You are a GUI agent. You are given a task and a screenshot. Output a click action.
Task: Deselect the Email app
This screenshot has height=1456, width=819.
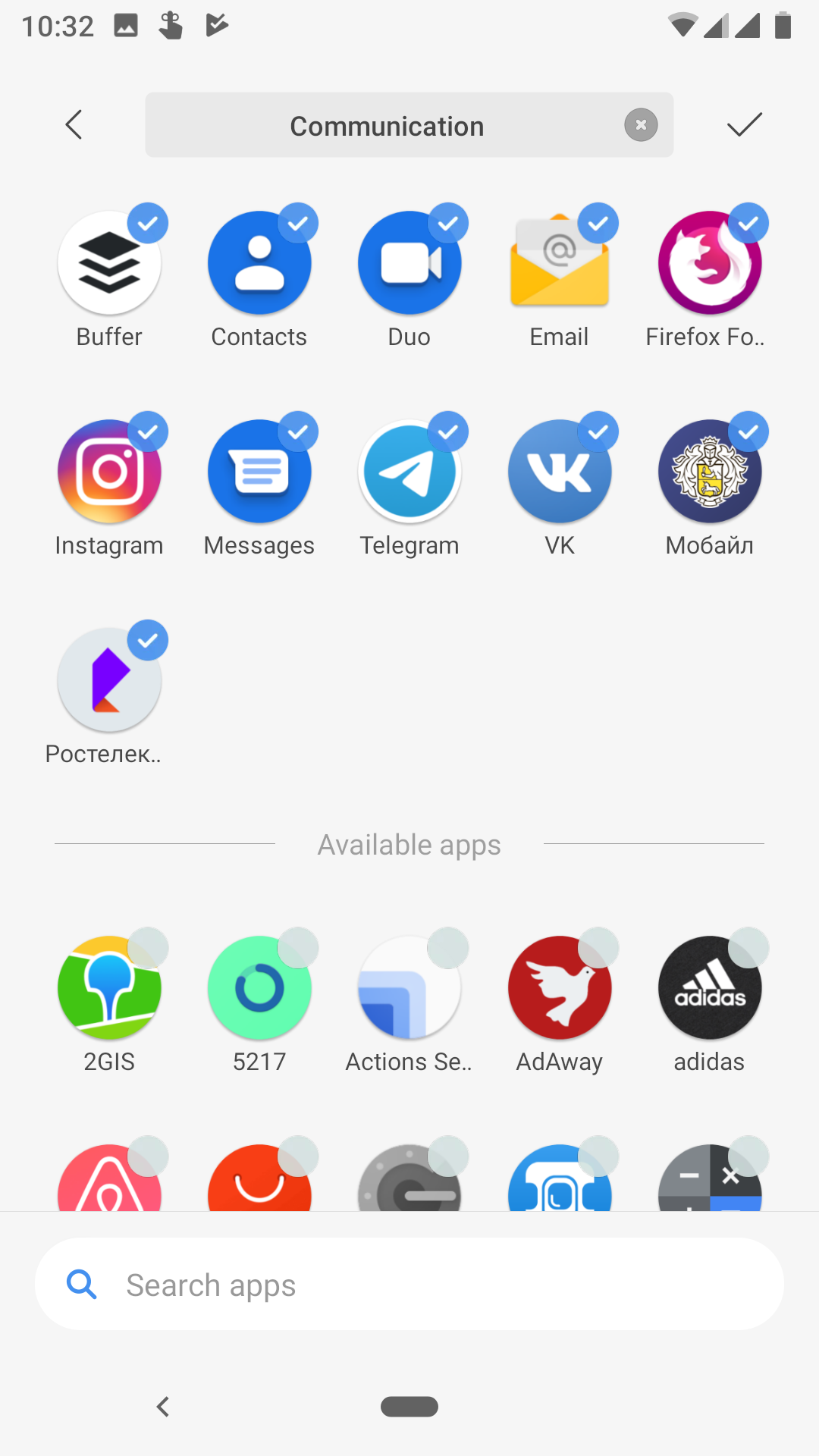pyautogui.click(x=560, y=263)
